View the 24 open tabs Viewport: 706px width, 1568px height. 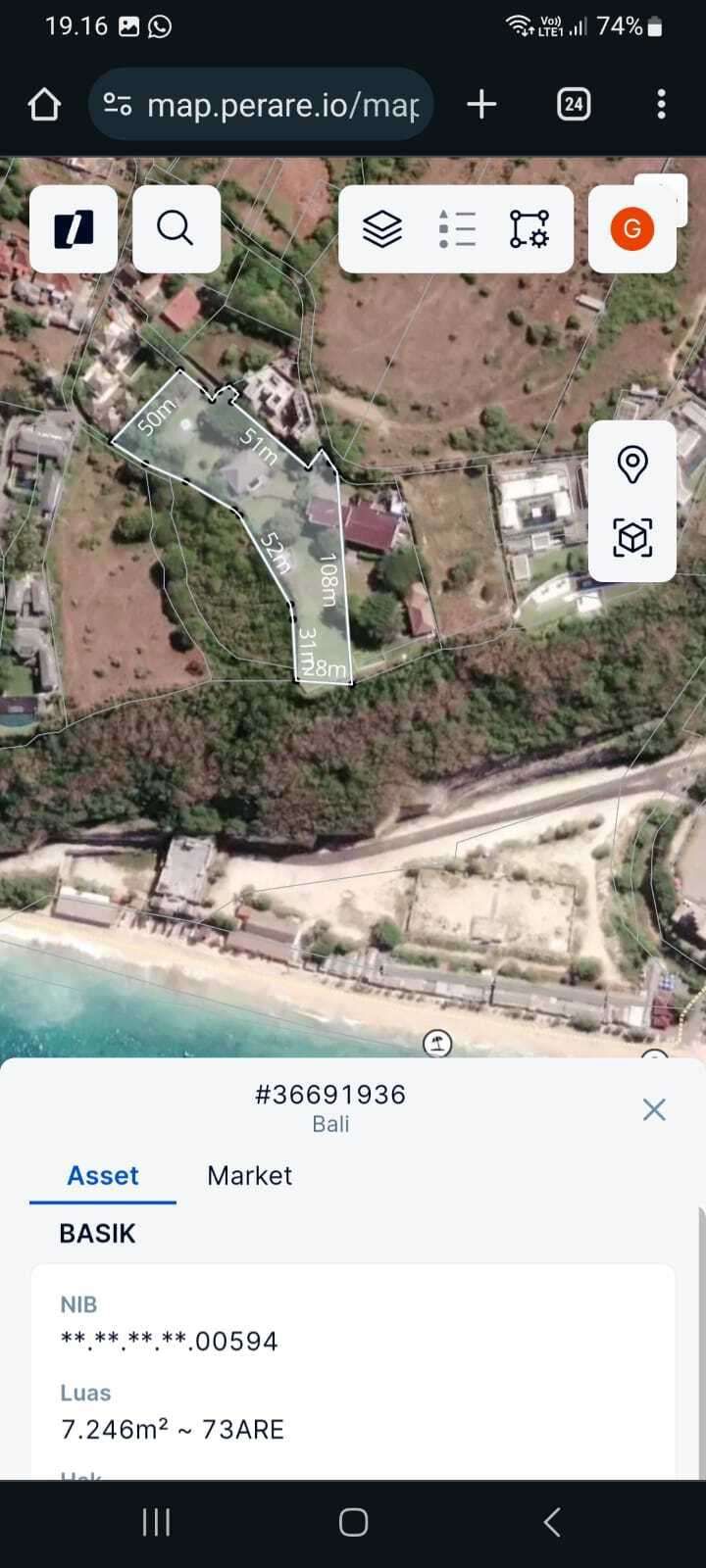click(574, 104)
